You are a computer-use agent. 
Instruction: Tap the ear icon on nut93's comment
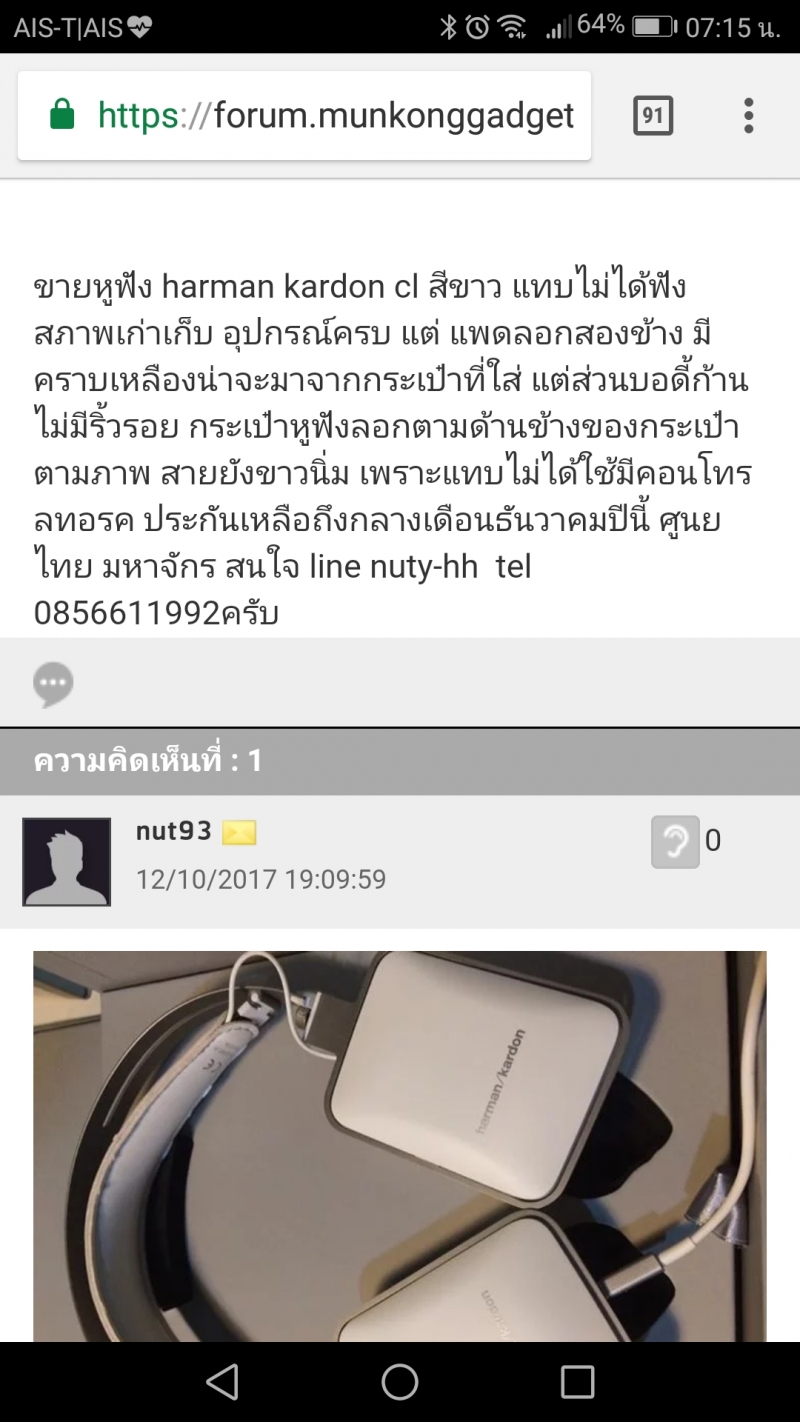click(675, 842)
